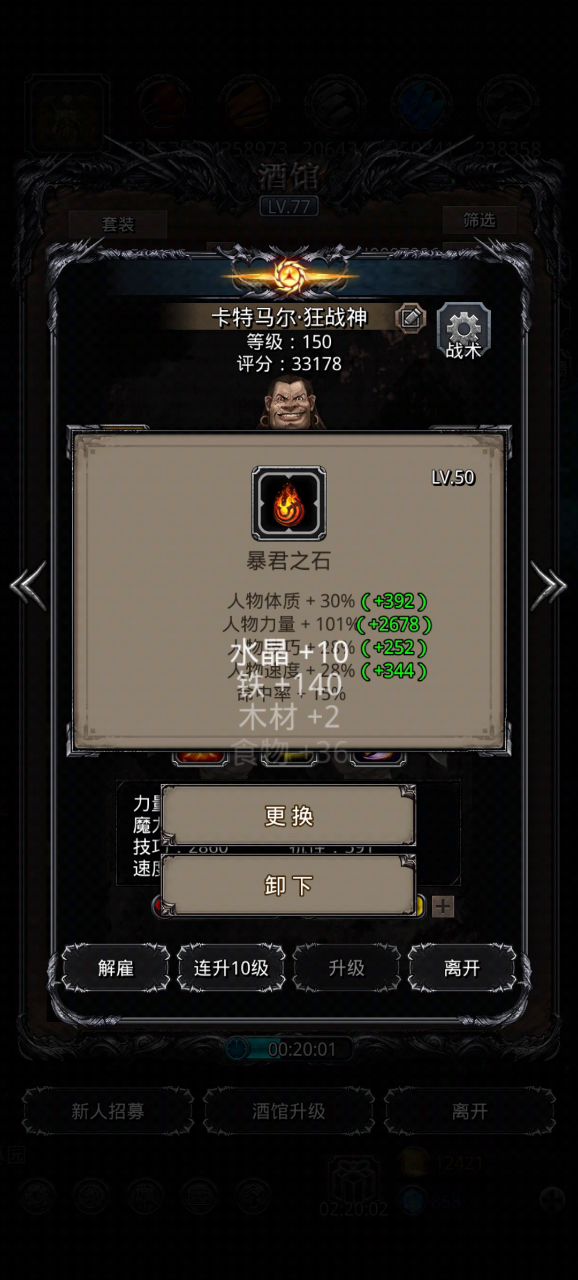Edit the hero name with pencil icon
The height and width of the screenshot is (1280, 578).
pyautogui.click(x=410, y=318)
